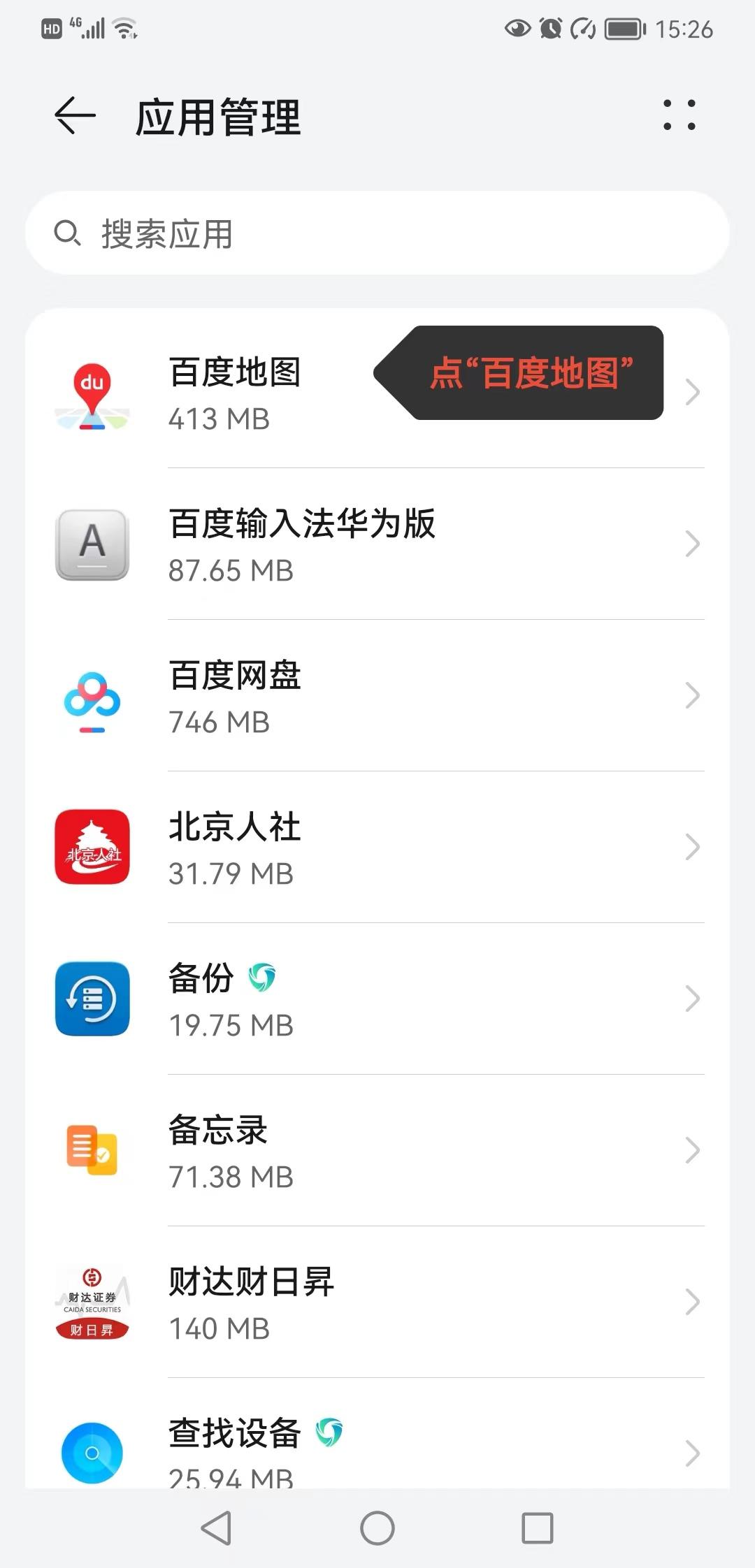Expand the 备忘录 row chevron
The height and width of the screenshot is (1568, 755).
[691, 1149]
